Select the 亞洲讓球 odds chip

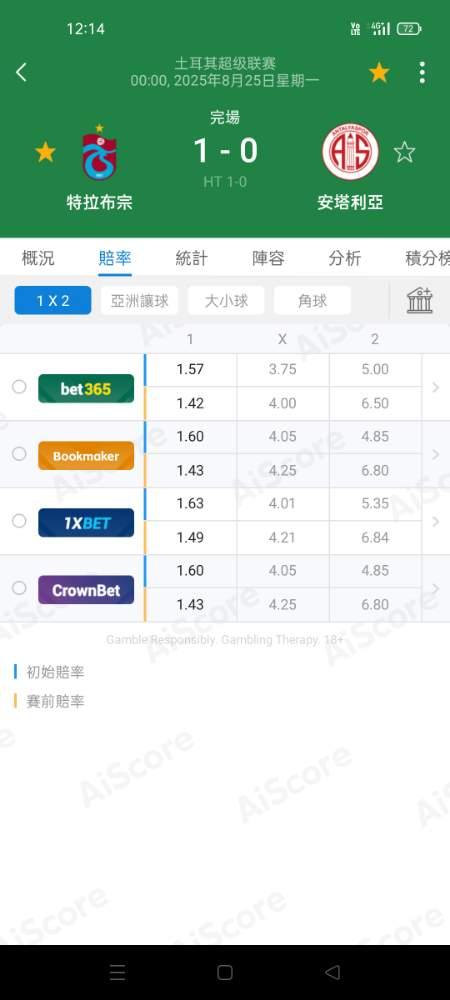point(140,300)
